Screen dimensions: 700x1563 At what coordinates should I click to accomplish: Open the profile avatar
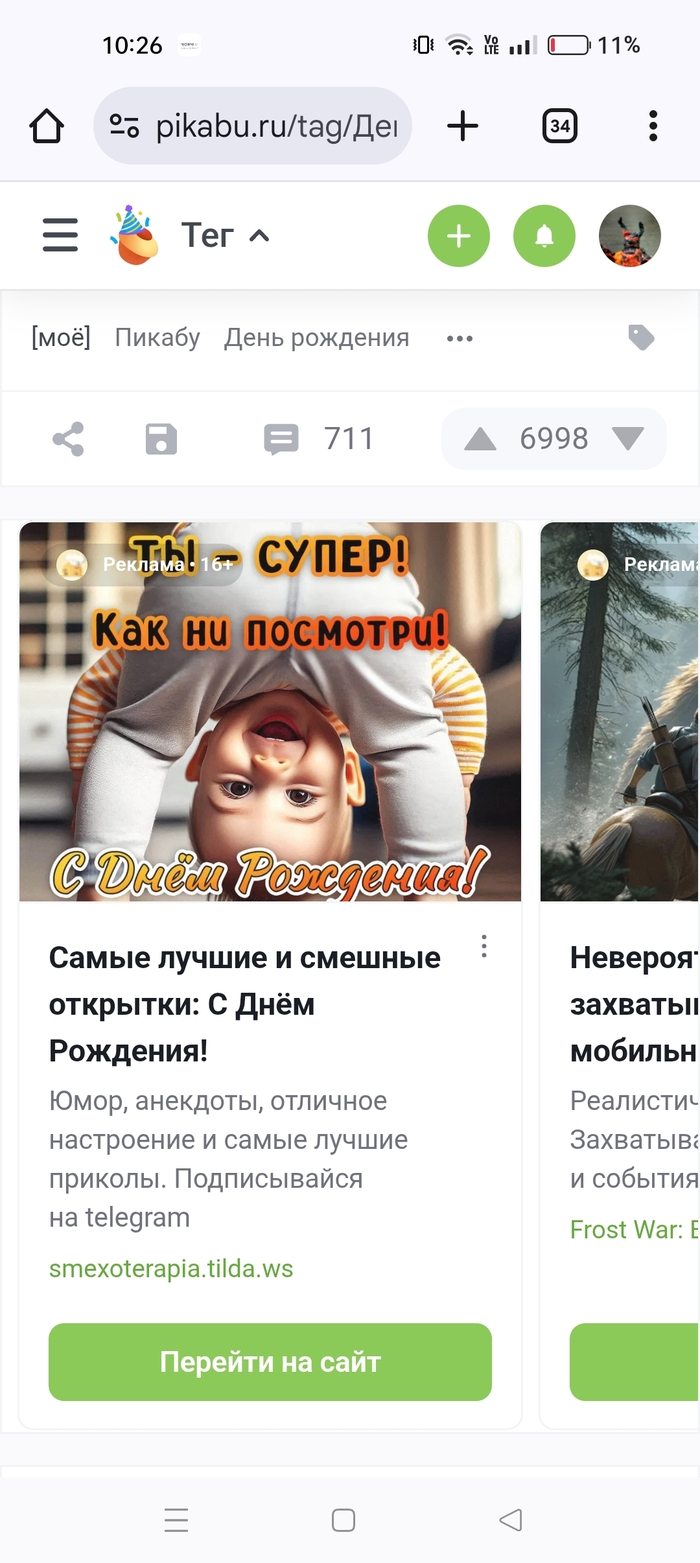[629, 236]
